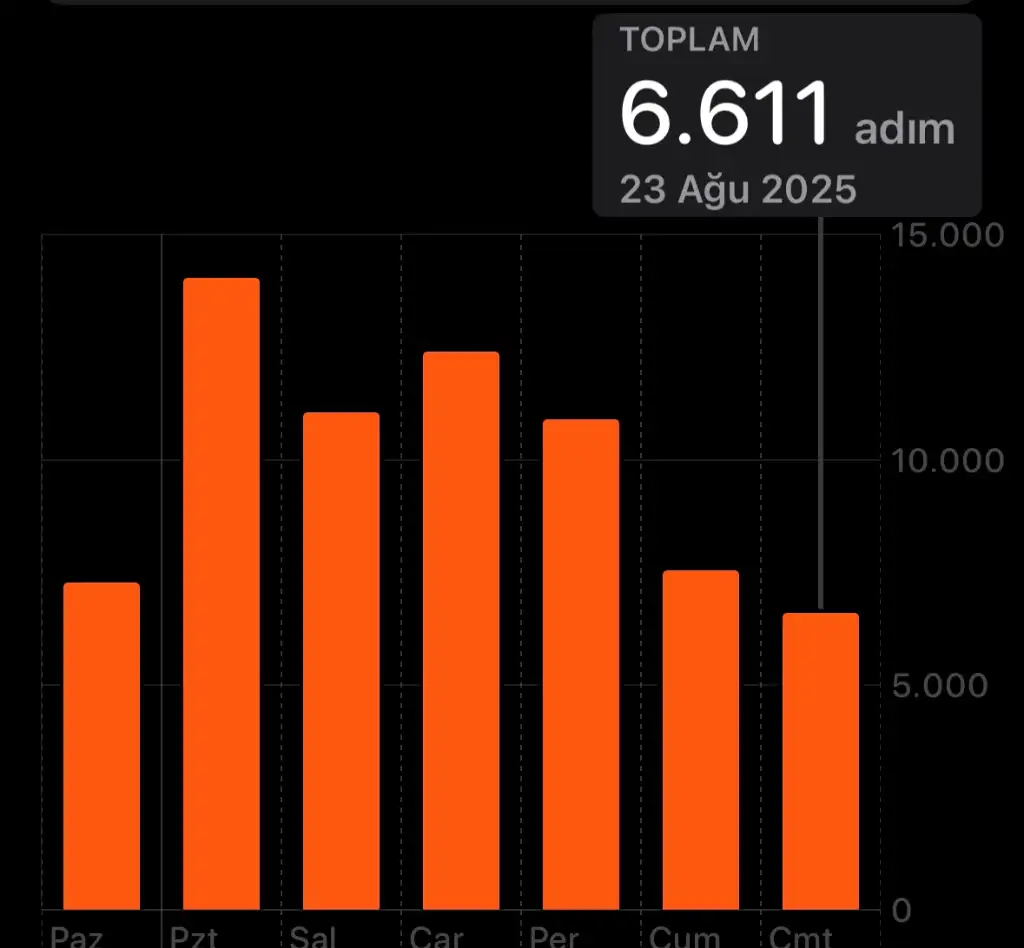Show step total for the Sal bar
Screen dimensions: 1024x948
coord(341,660)
